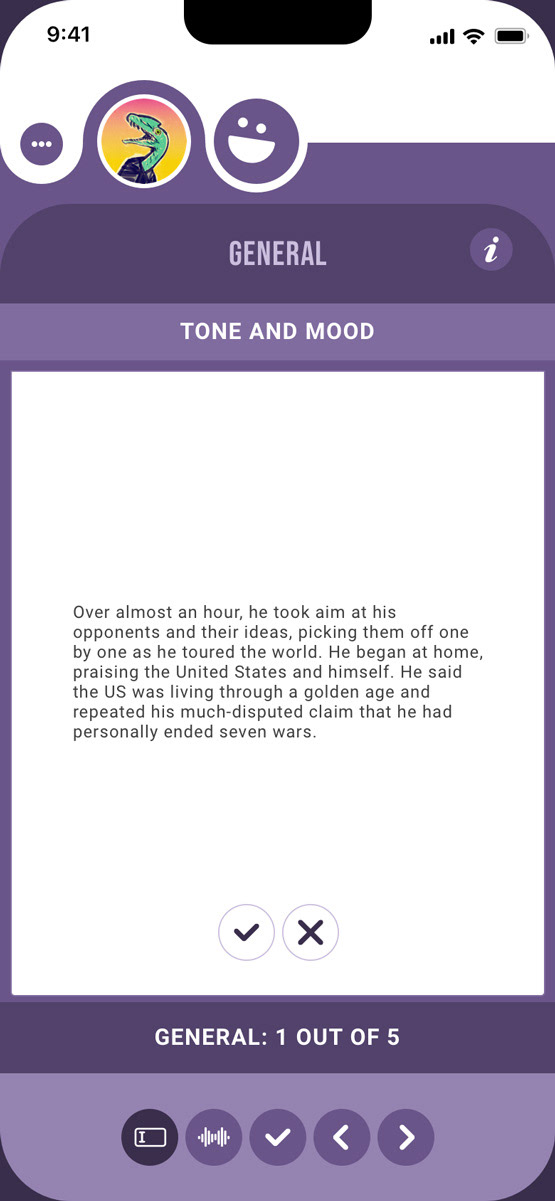Approve the passage with the checkmark
The height and width of the screenshot is (1201, 555).
[x=246, y=933]
